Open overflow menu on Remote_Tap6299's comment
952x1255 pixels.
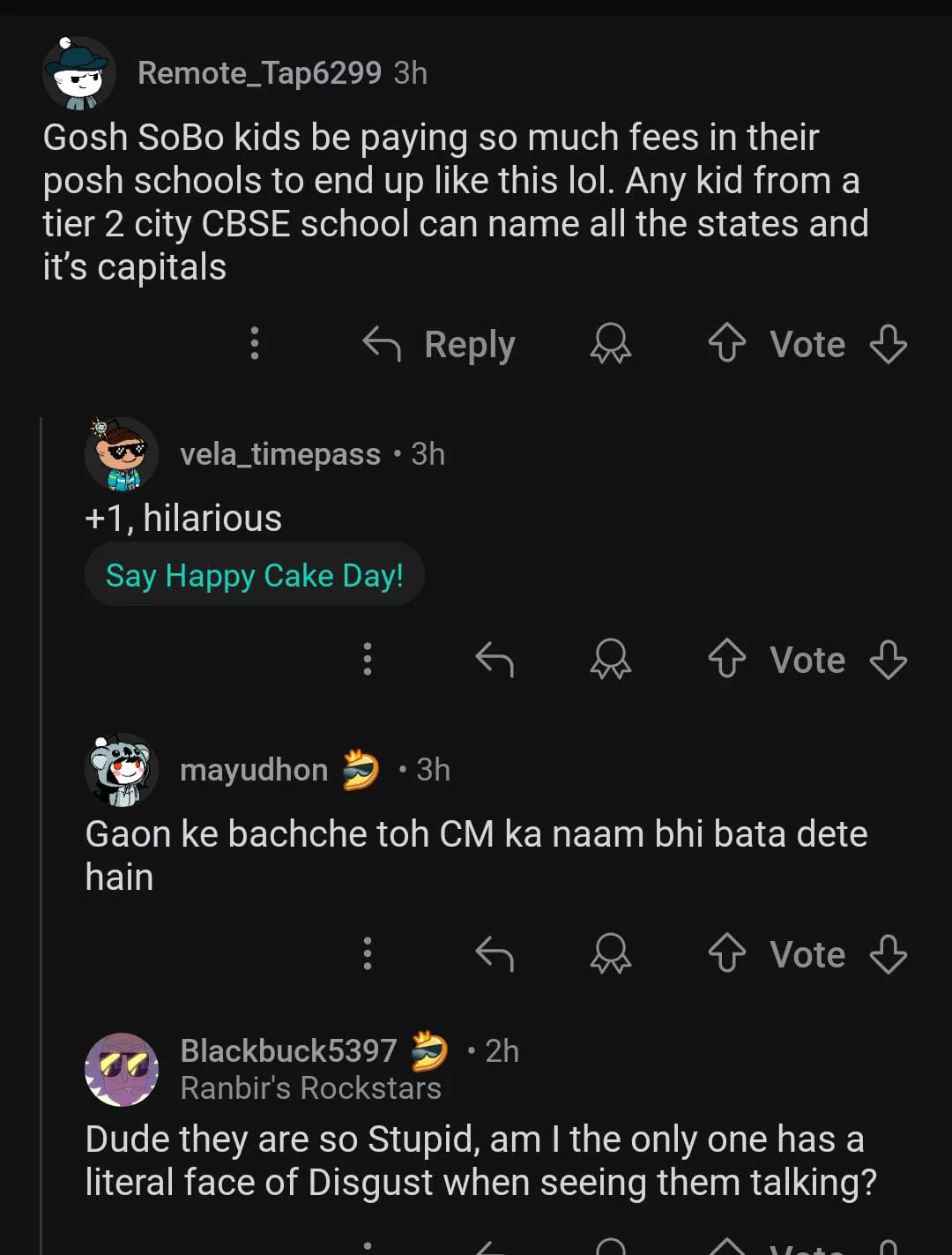255,344
